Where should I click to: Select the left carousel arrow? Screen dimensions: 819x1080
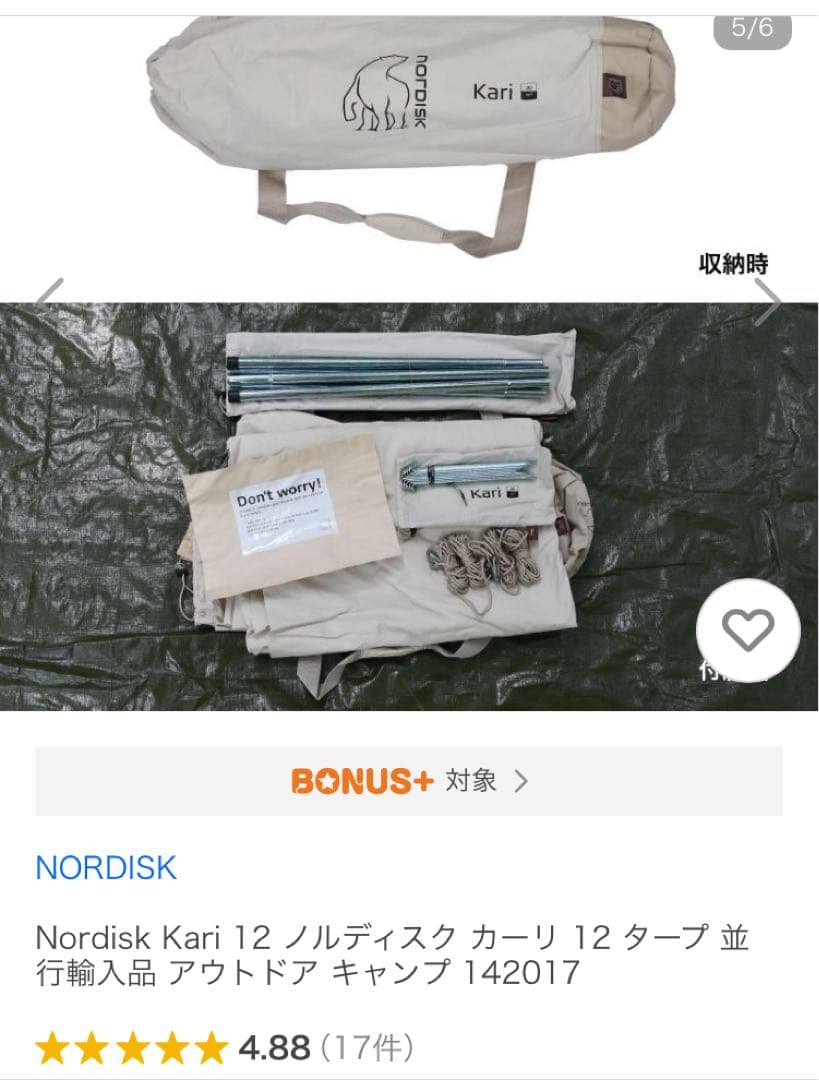[x=46, y=295]
